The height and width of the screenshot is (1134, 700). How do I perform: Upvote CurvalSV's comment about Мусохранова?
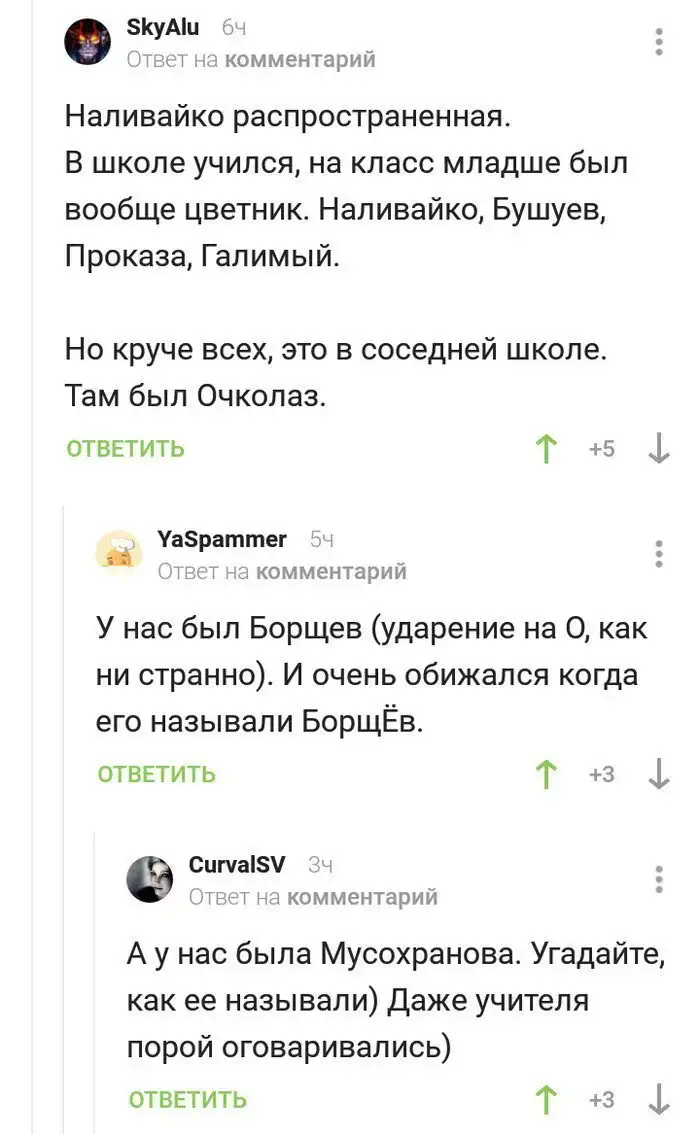[x=546, y=1100]
